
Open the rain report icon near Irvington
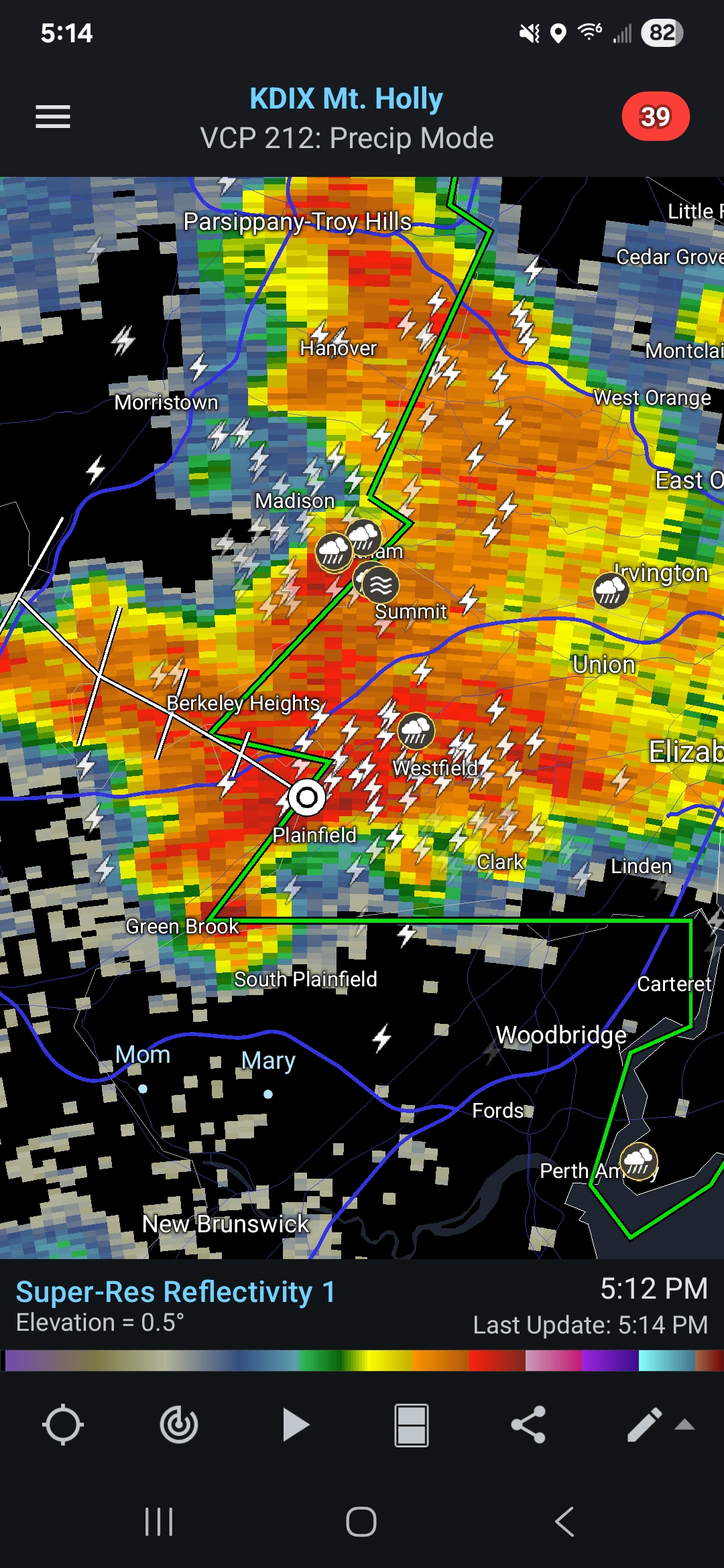pos(611,590)
